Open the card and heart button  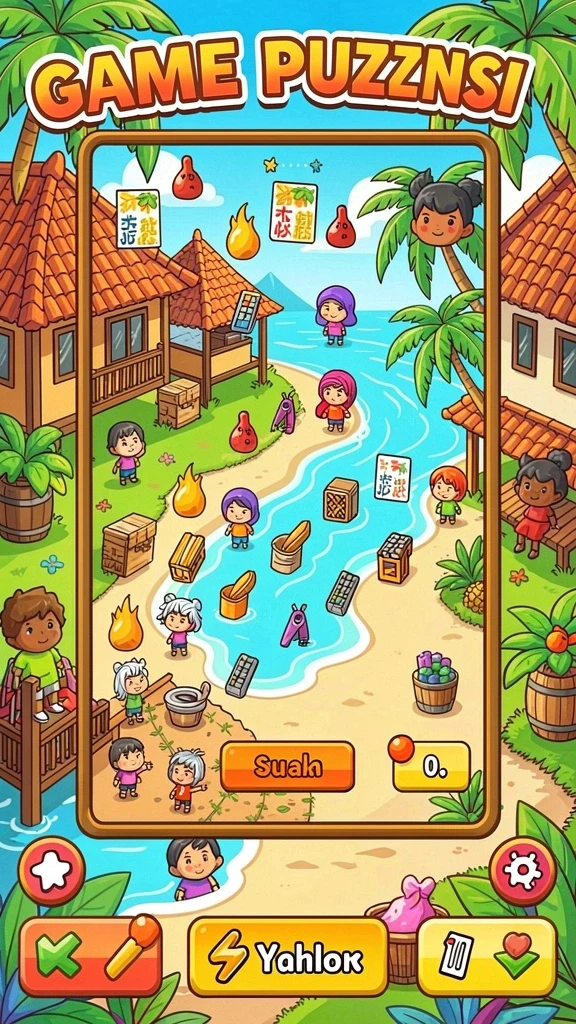coord(487,957)
